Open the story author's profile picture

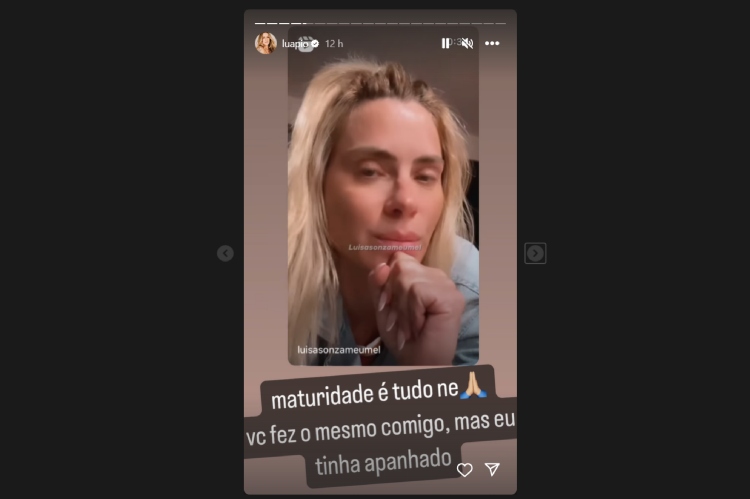click(265, 43)
